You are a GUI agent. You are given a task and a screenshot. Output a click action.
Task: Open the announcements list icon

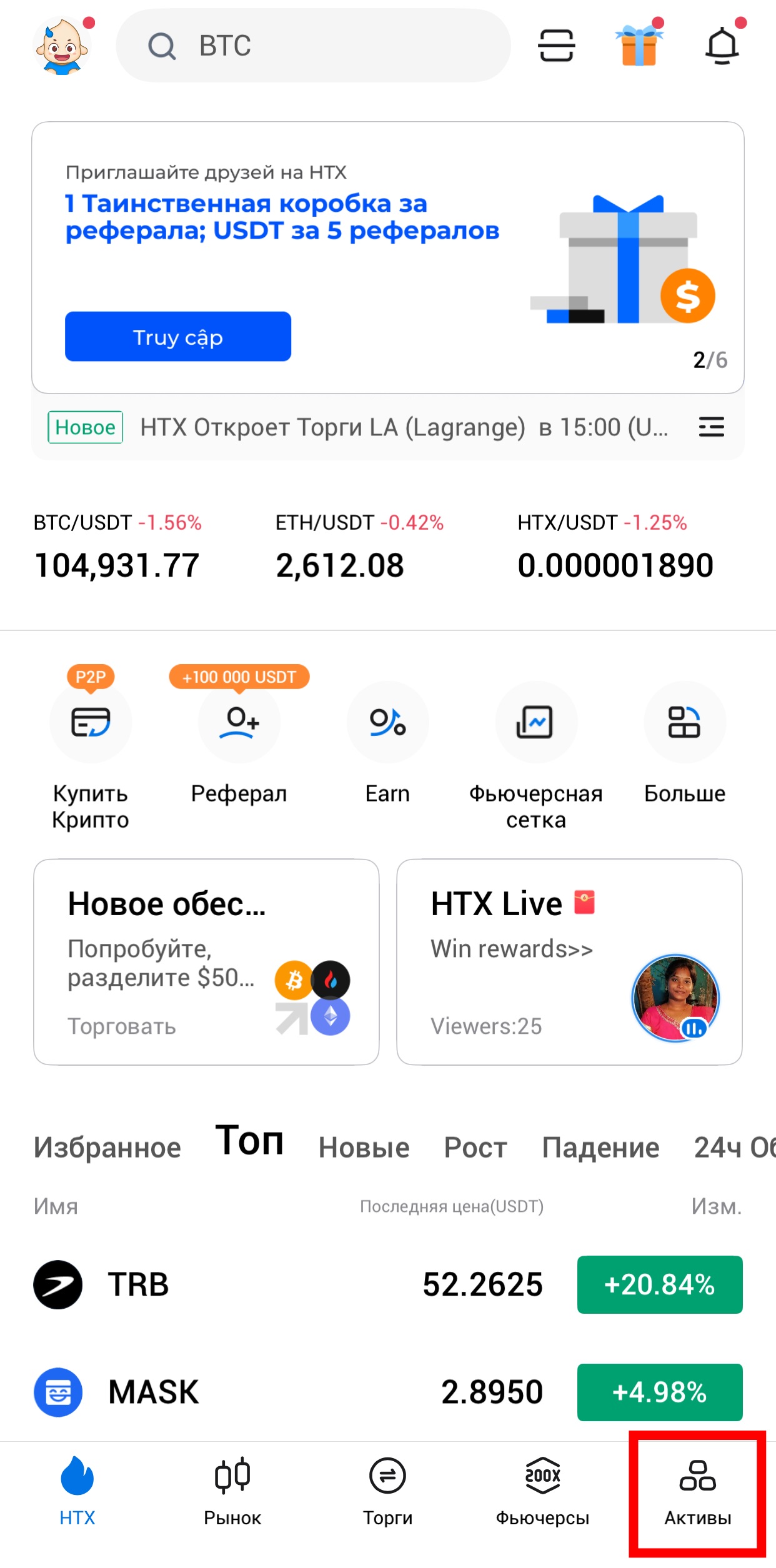[711, 427]
